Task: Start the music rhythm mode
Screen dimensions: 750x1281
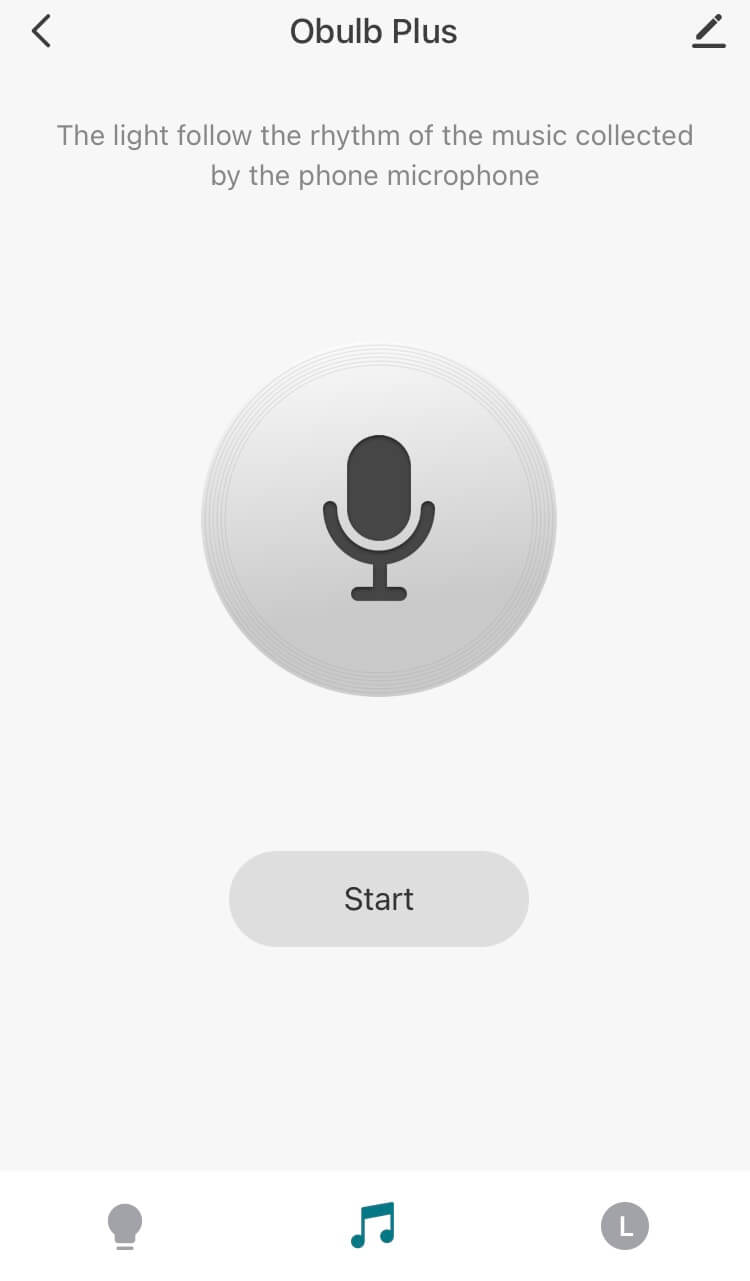Action: (x=378, y=899)
